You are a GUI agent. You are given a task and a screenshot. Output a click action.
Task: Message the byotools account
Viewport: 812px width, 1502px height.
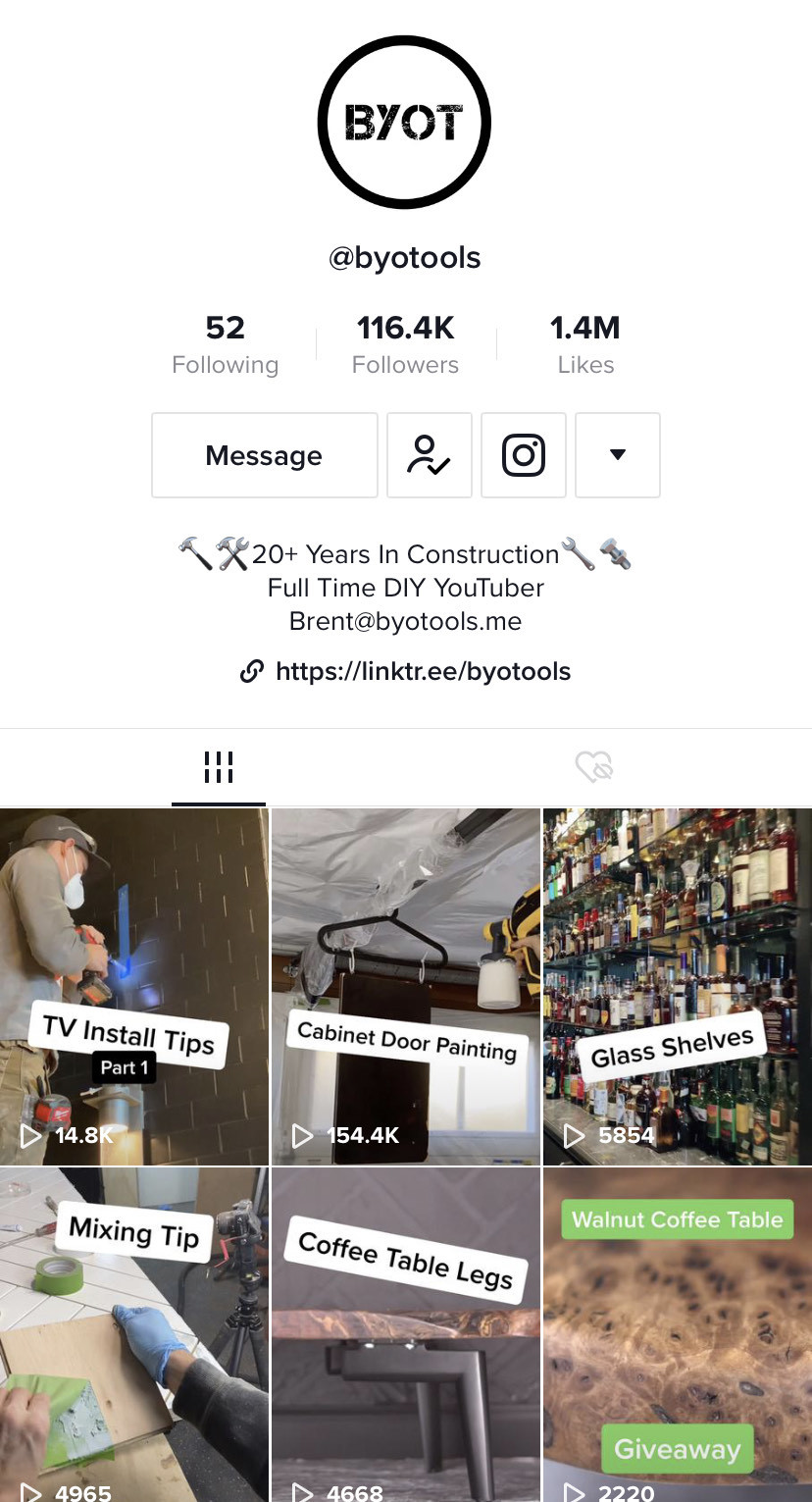point(264,455)
